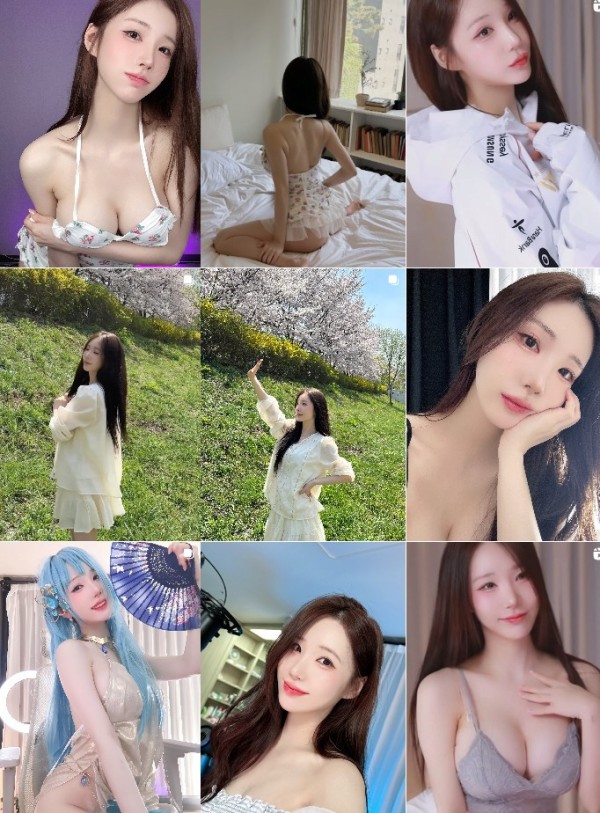Open the selfie with hand on cheek
Viewport: 600px width, 813px height.
point(503,404)
